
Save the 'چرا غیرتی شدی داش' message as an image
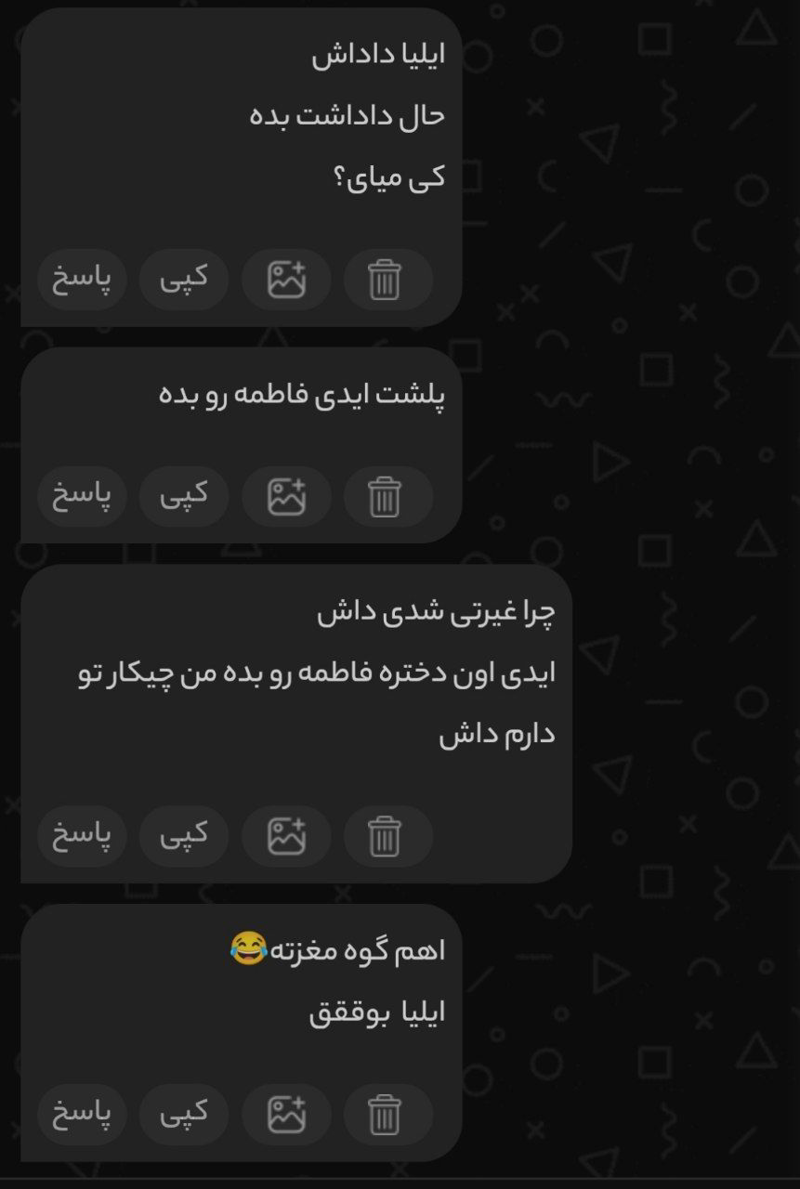pyautogui.click(x=286, y=836)
